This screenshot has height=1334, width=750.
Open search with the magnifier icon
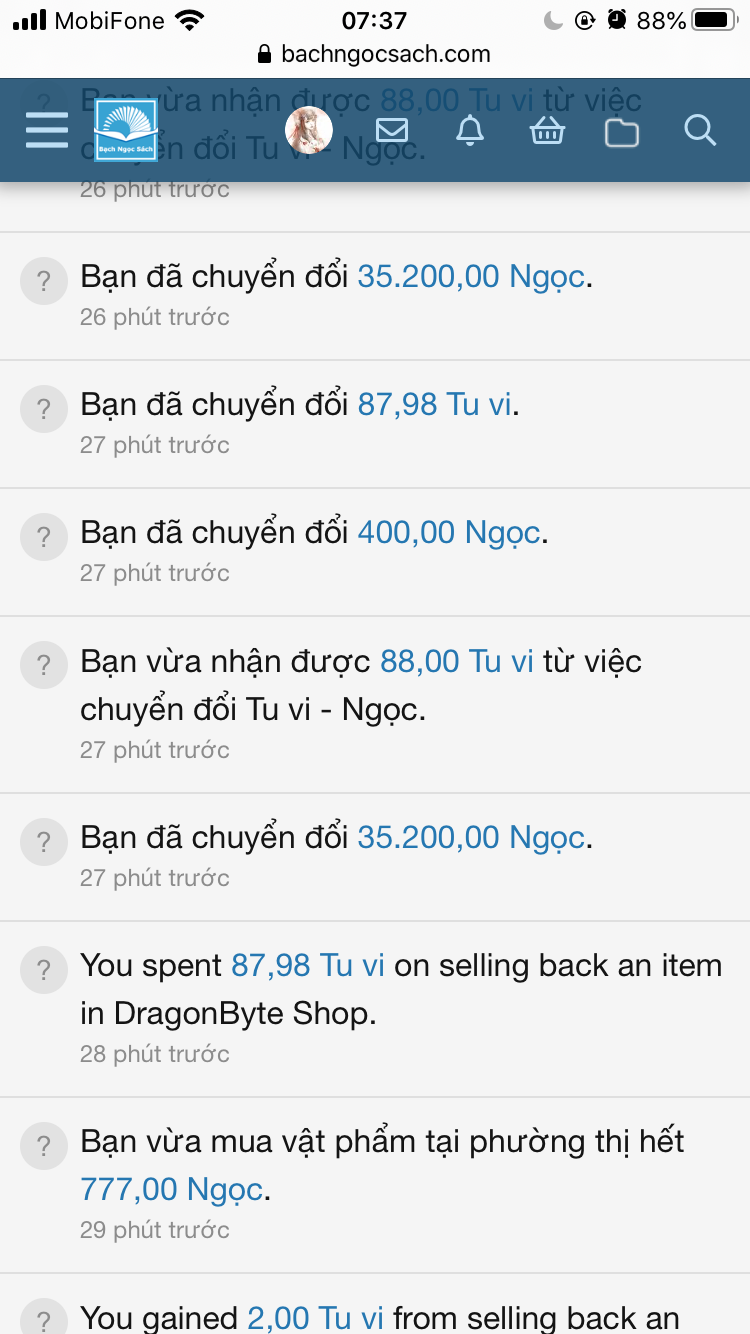coord(700,130)
